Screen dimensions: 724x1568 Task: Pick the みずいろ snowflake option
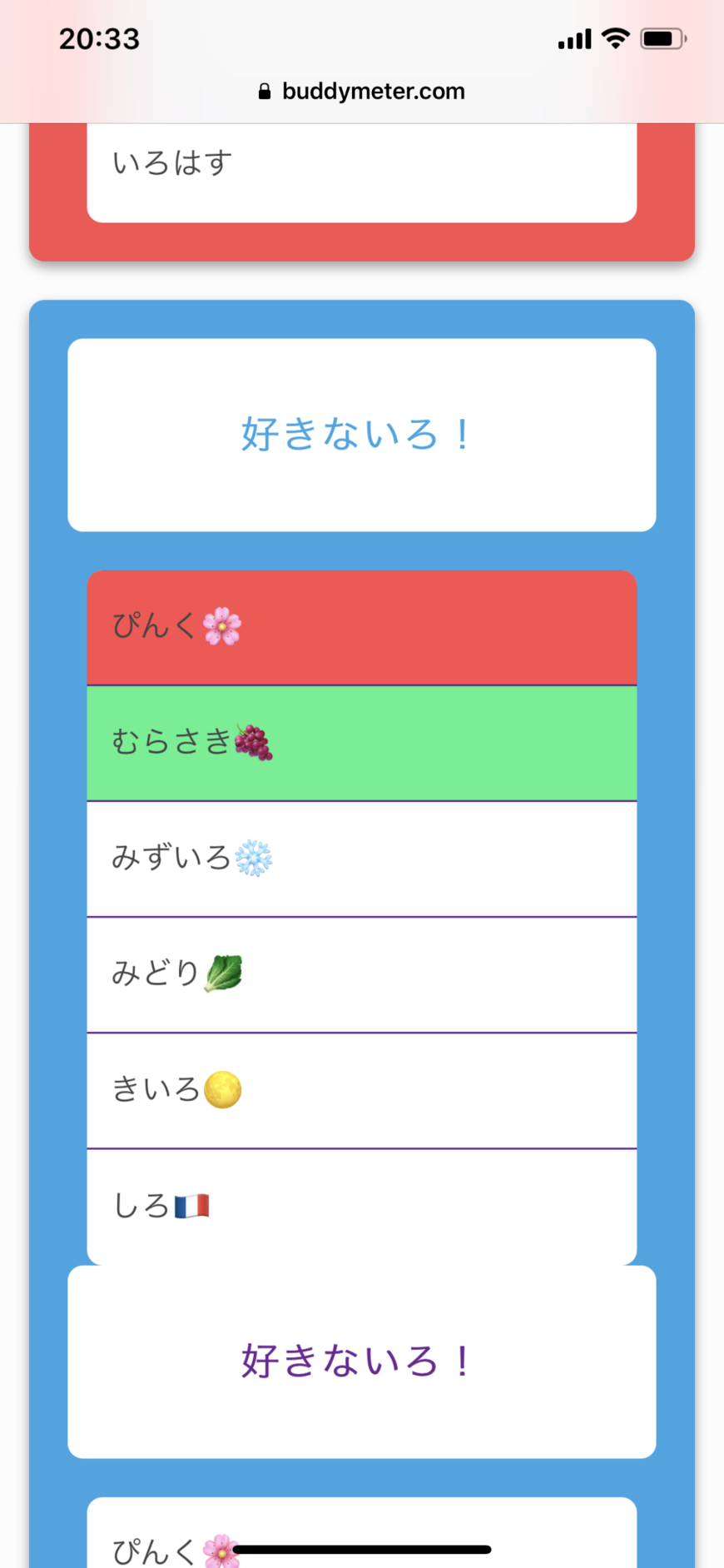tap(362, 859)
